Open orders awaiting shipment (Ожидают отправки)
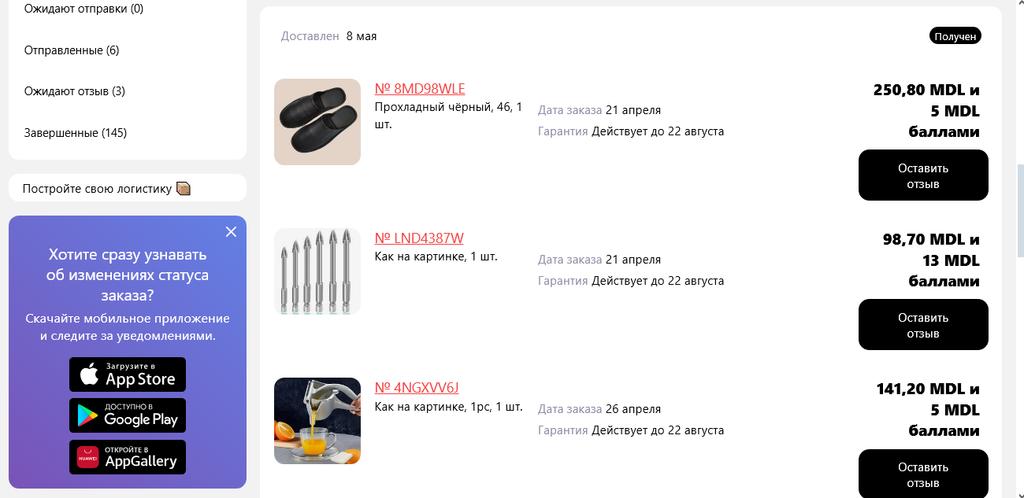This screenshot has width=1024, height=498. coord(84,9)
